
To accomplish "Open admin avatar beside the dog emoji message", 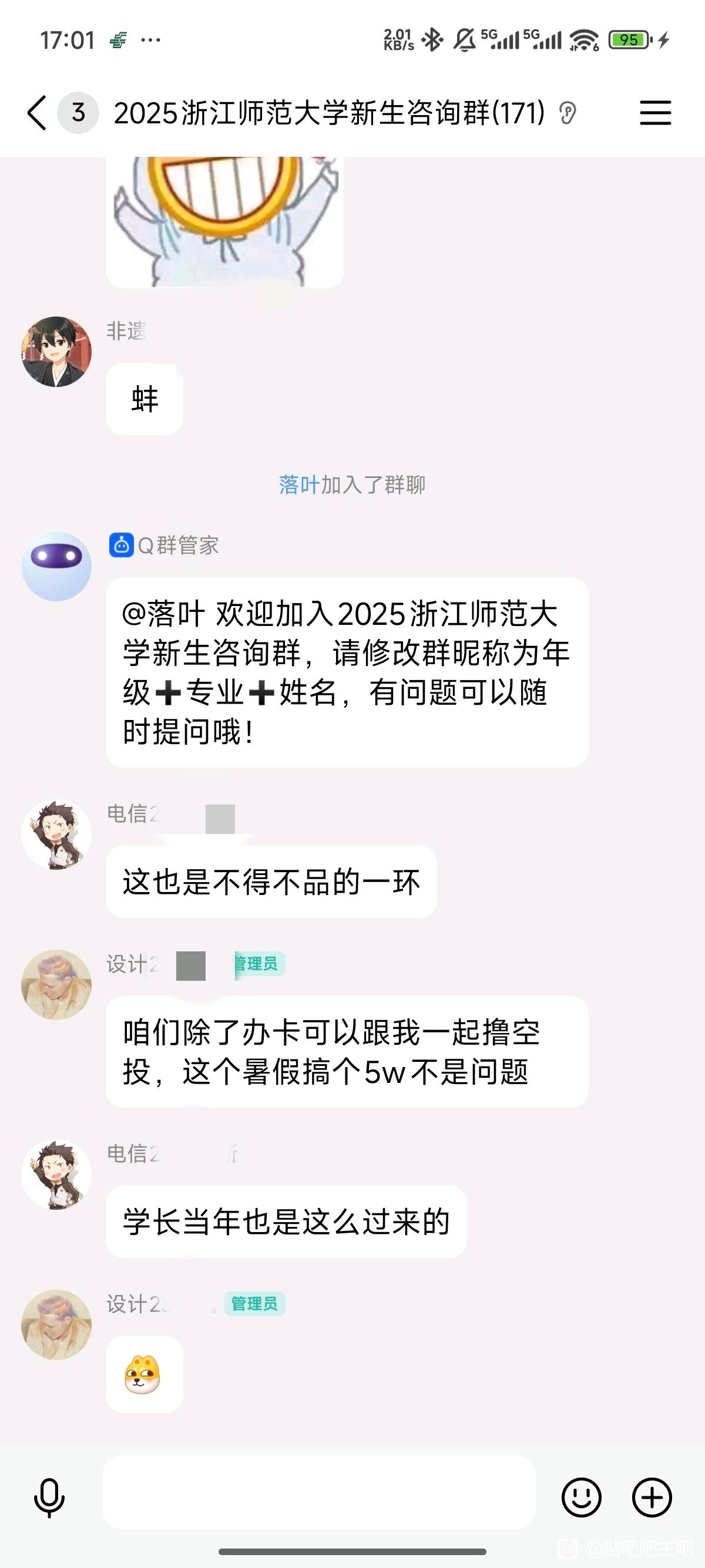I will tap(56, 1324).
